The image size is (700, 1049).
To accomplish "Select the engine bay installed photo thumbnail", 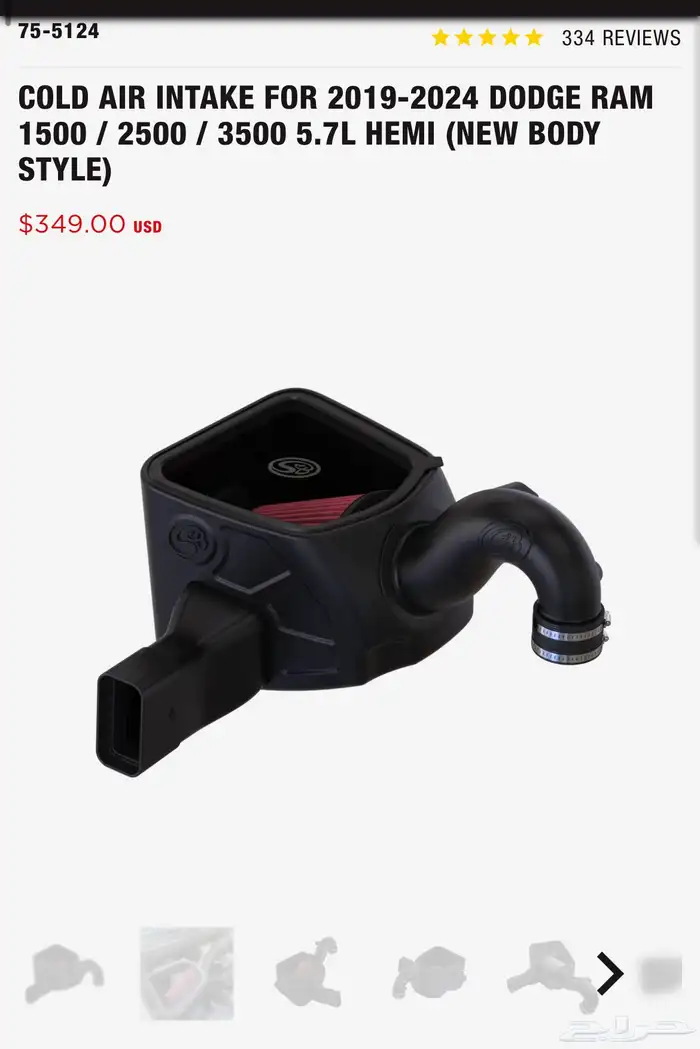I will (187, 973).
